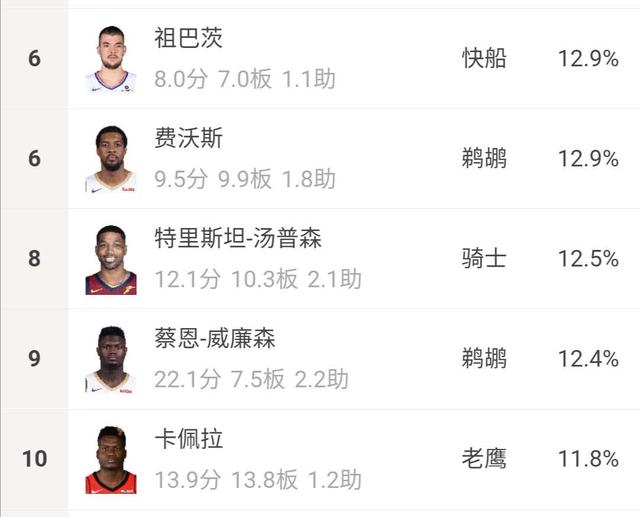Screen dimensions: 640x517
Task: Select 特里斯坦-汤普森 in the ranking
Action: [x=238, y=239]
